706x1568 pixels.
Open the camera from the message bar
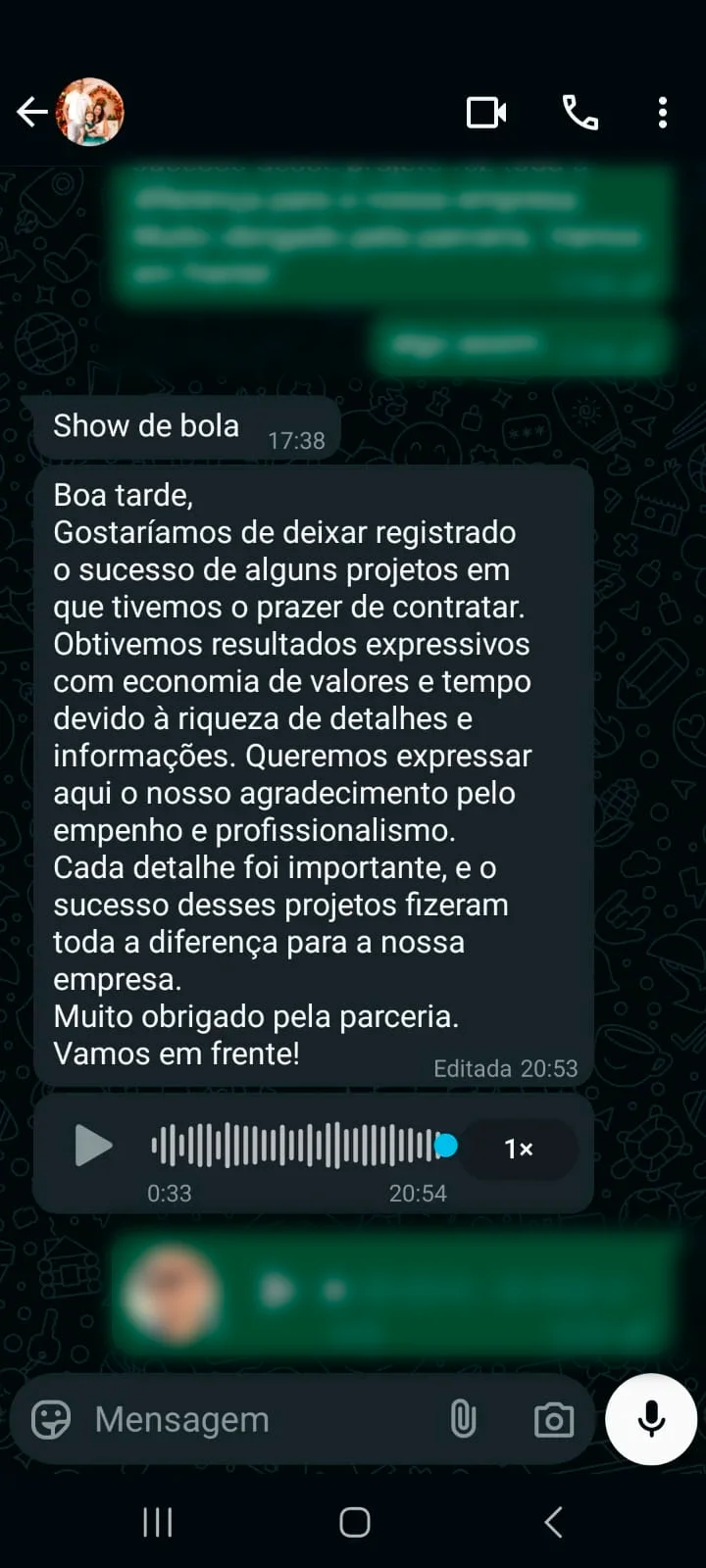(554, 1419)
